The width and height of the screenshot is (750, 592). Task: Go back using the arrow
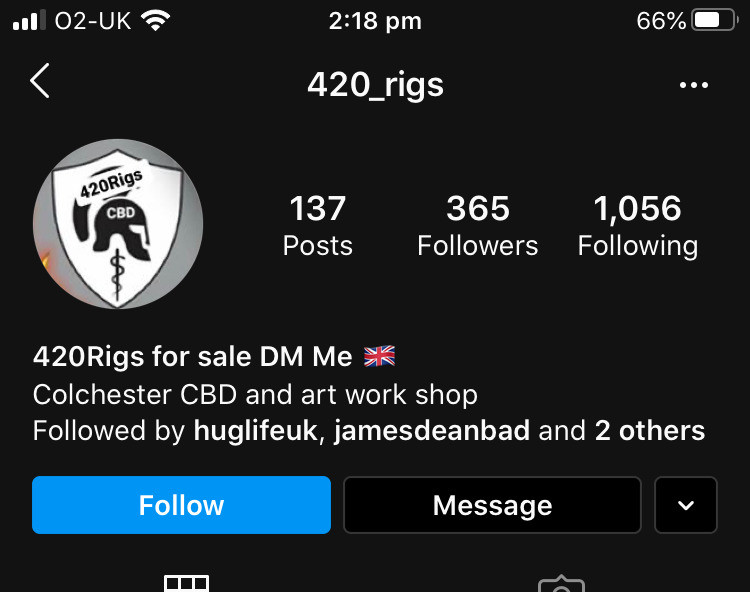(40, 82)
